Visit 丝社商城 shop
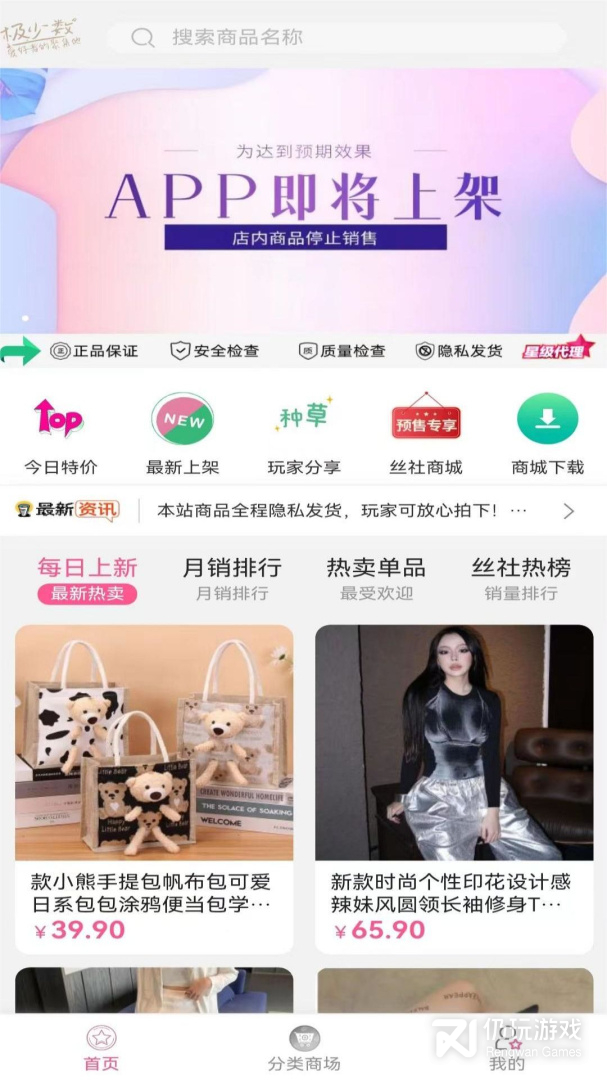The image size is (607, 1080). tap(426, 435)
